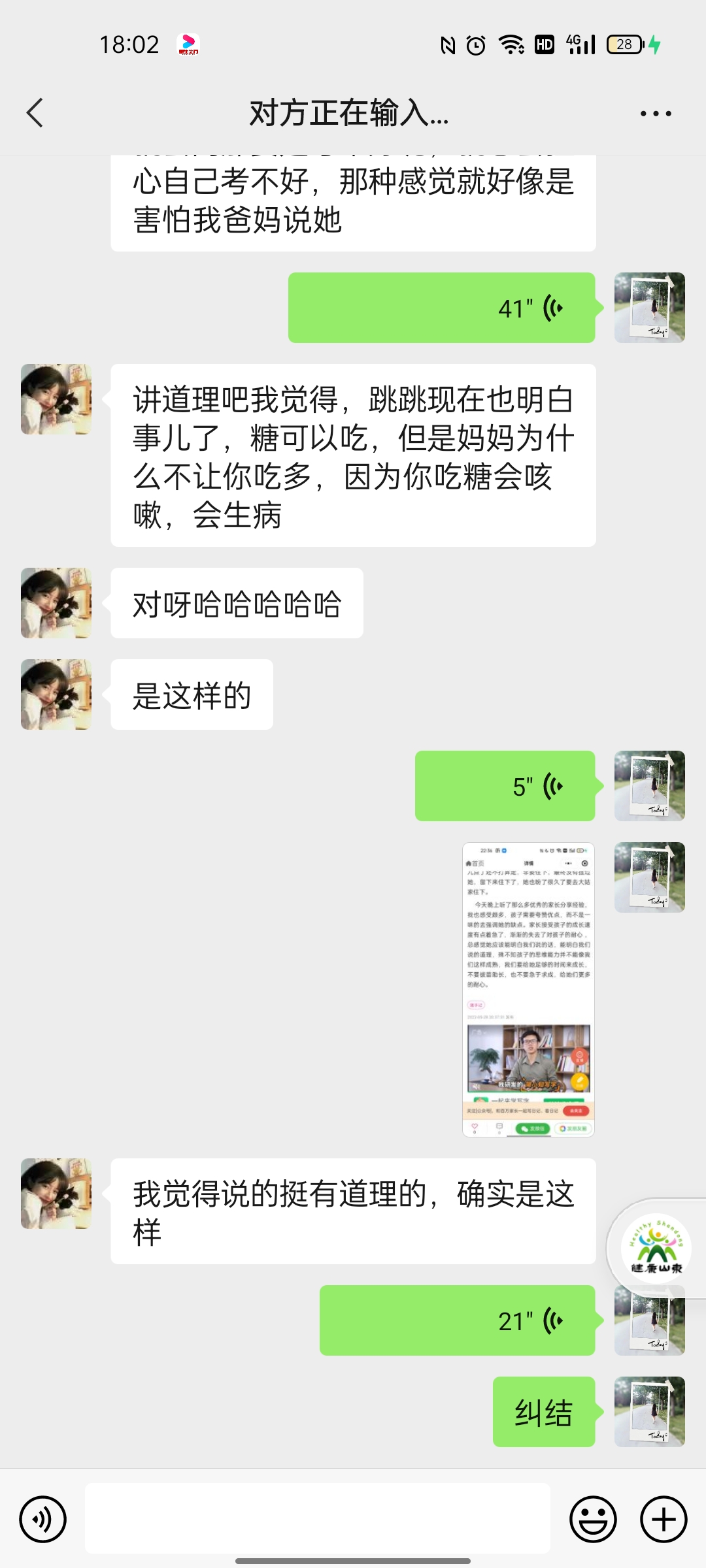Viewport: 706px width, 1568px height.
Task: Open the emoji picker
Action: pos(594,1519)
